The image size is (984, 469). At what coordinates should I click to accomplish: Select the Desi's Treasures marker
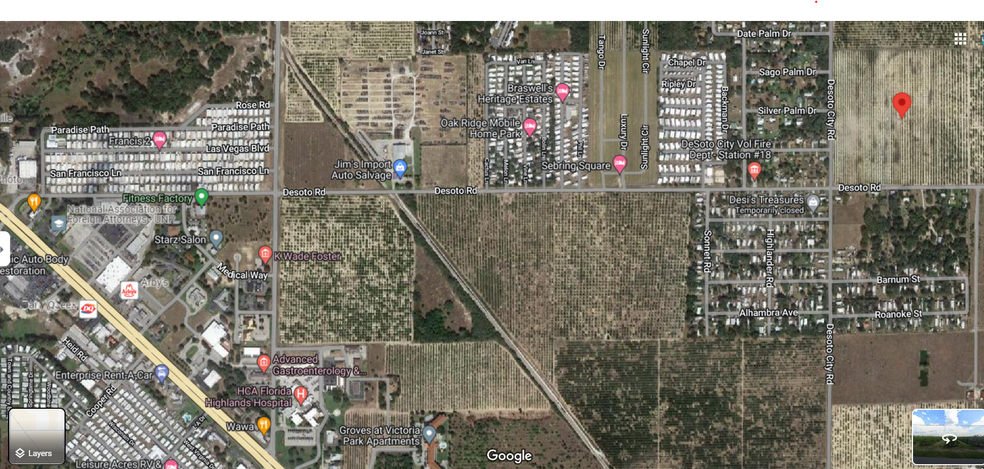pos(813,203)
